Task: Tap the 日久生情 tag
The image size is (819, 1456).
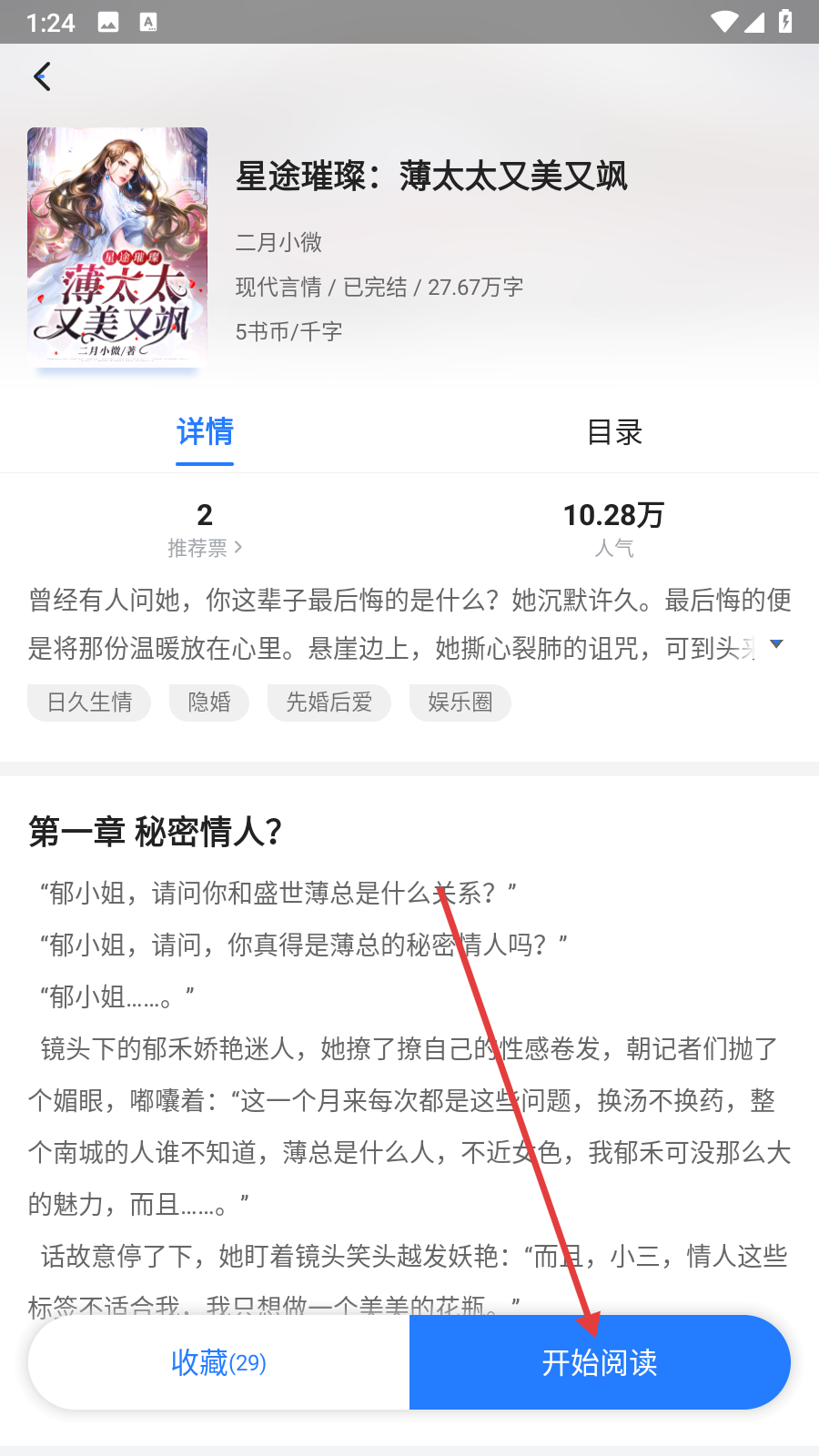Action: tap(89, 703)
